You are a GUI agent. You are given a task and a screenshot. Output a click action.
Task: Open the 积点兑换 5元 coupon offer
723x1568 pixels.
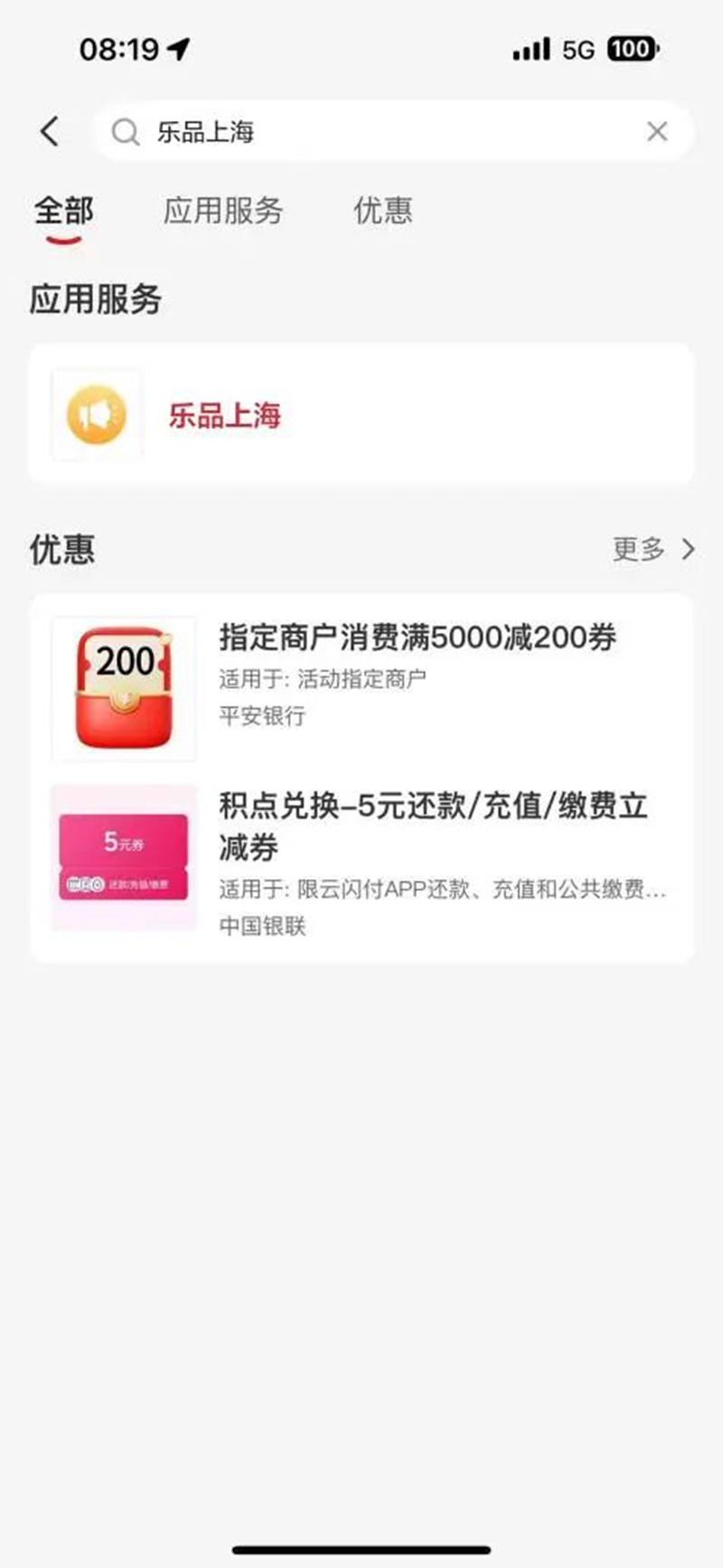pyautogui.click(x=361, y=858)
